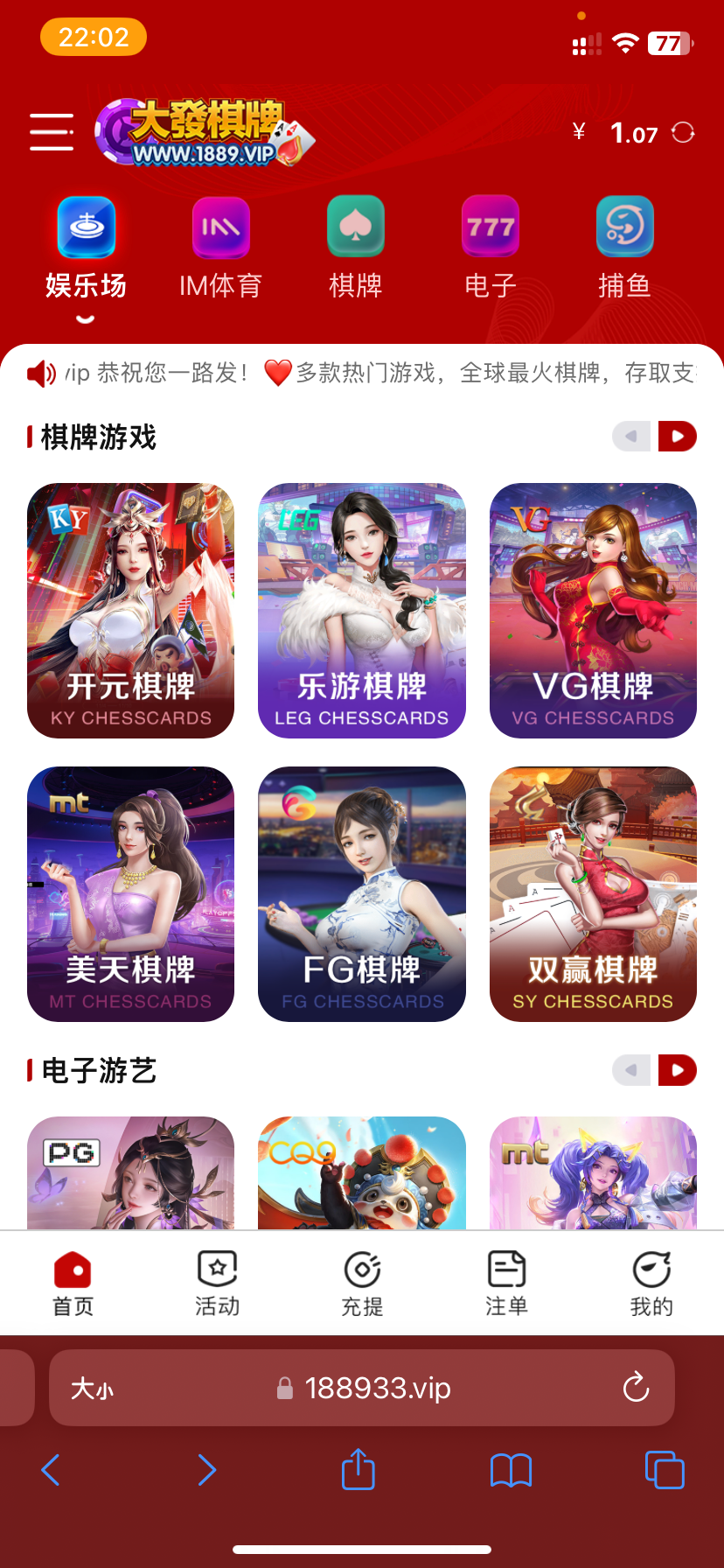Launch 乐游棋牌 LEG Chesscards
724x1568 pixels.
362,611
